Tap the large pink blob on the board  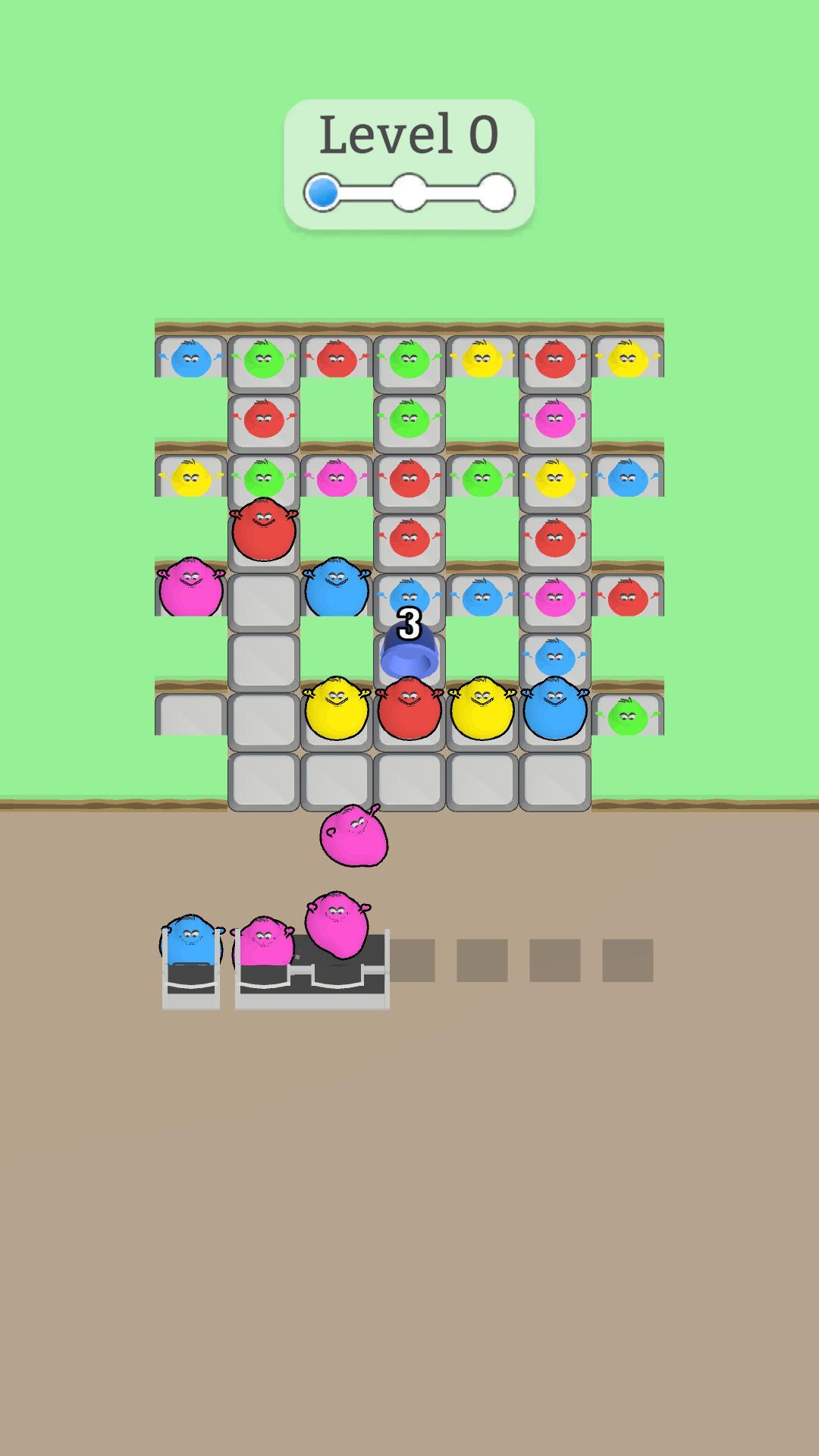190,588
